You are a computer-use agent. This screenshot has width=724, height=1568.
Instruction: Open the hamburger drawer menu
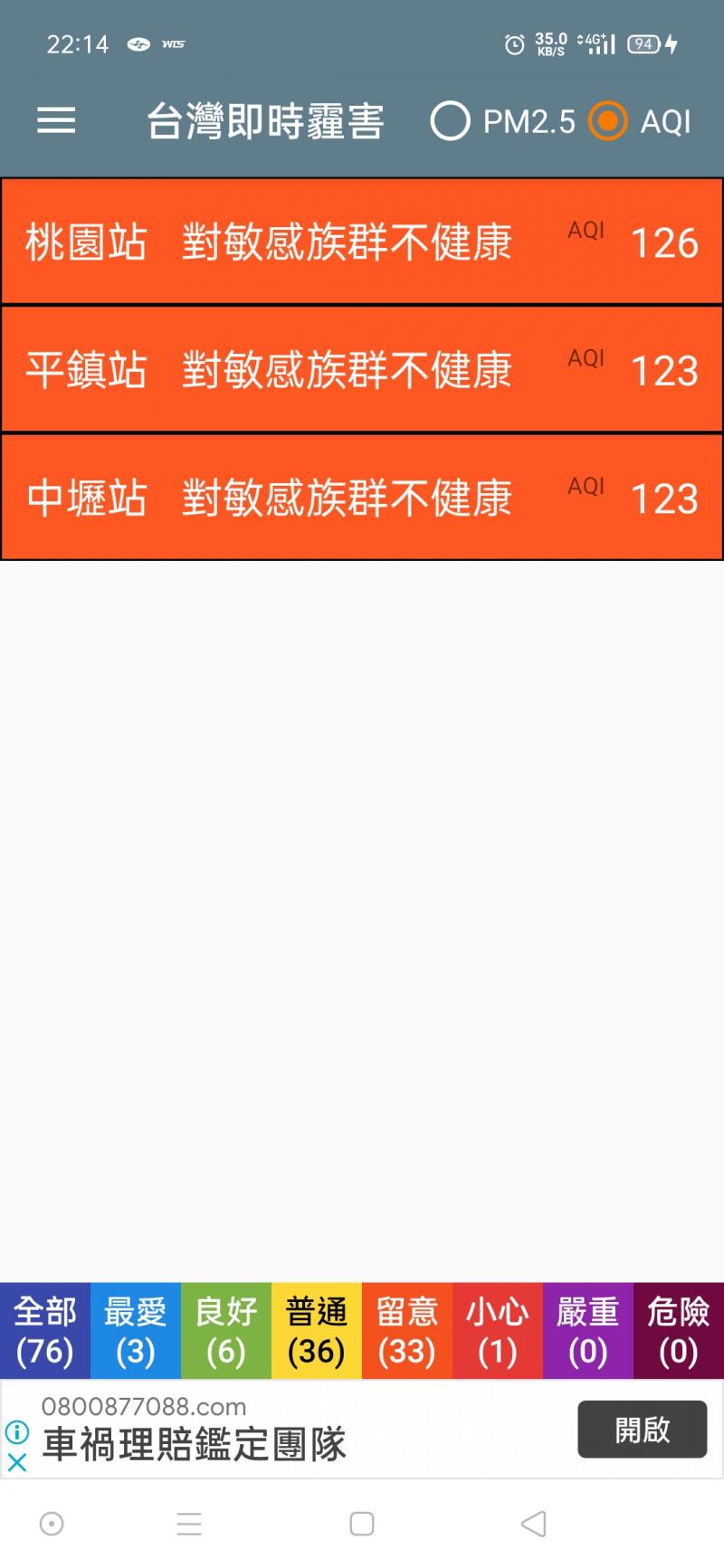56,121
